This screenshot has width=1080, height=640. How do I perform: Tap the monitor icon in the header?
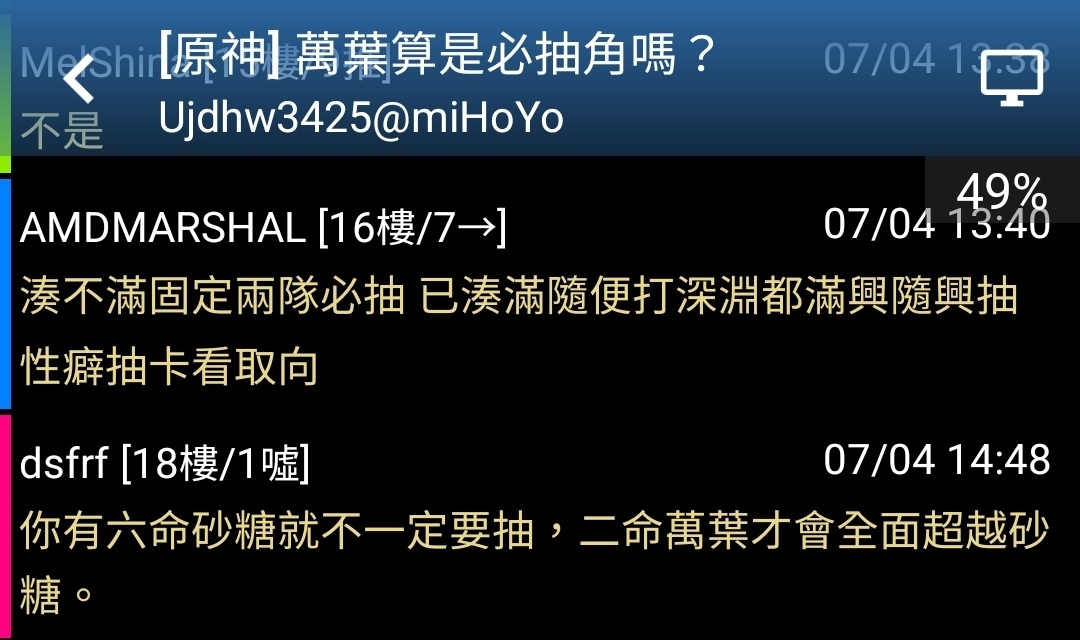tap(1011, 80)
